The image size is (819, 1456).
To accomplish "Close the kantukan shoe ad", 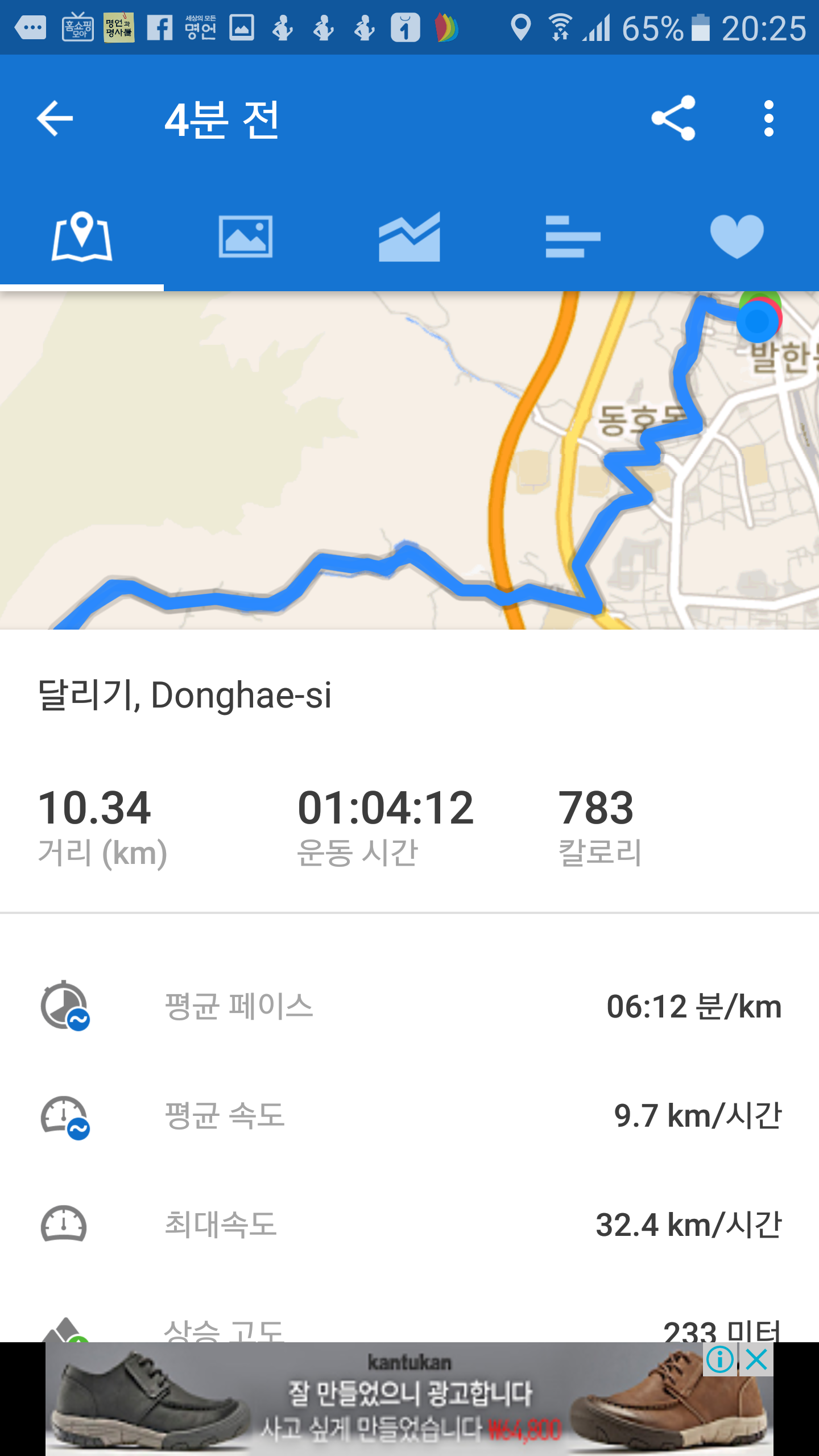I will [757, 1360].
